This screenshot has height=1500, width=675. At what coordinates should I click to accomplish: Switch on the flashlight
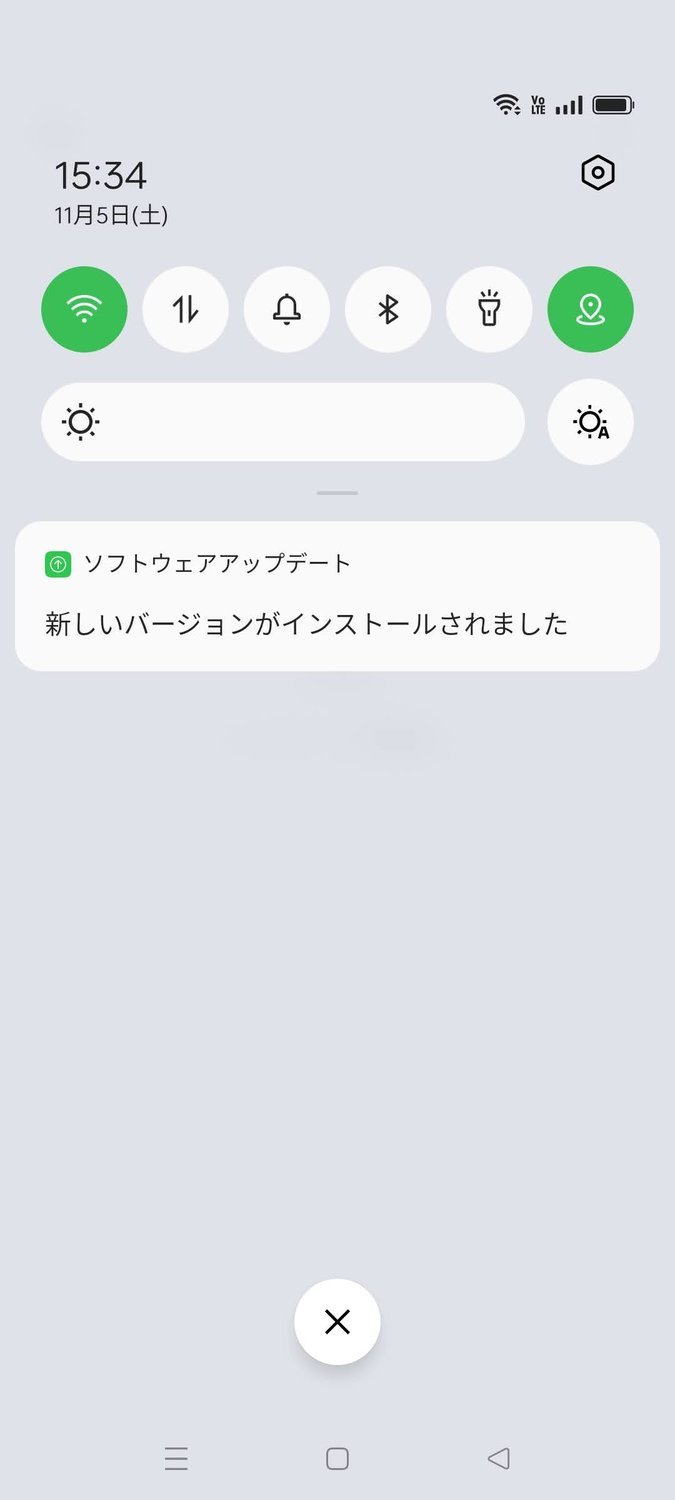click(x=489, y=309)
